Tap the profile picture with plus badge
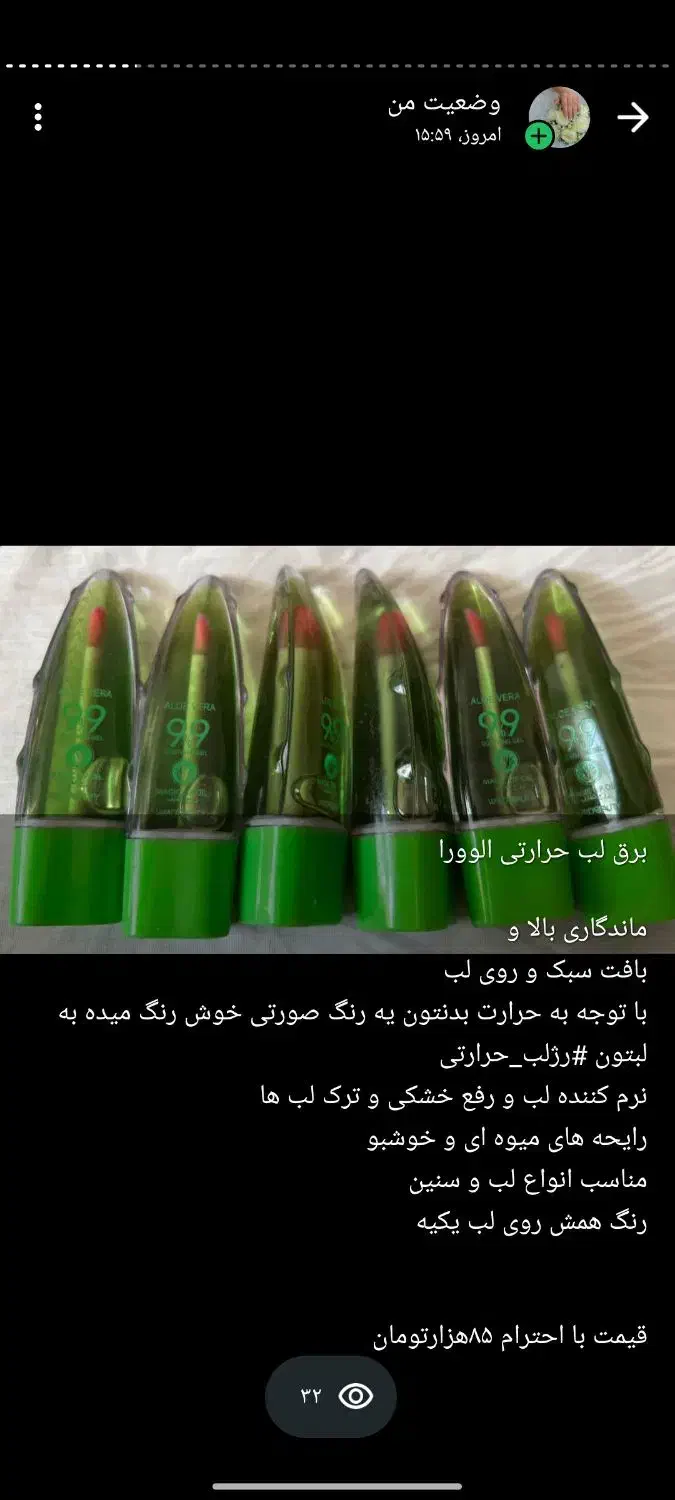Screen dimensions: 675x1500 coord(557,118)
